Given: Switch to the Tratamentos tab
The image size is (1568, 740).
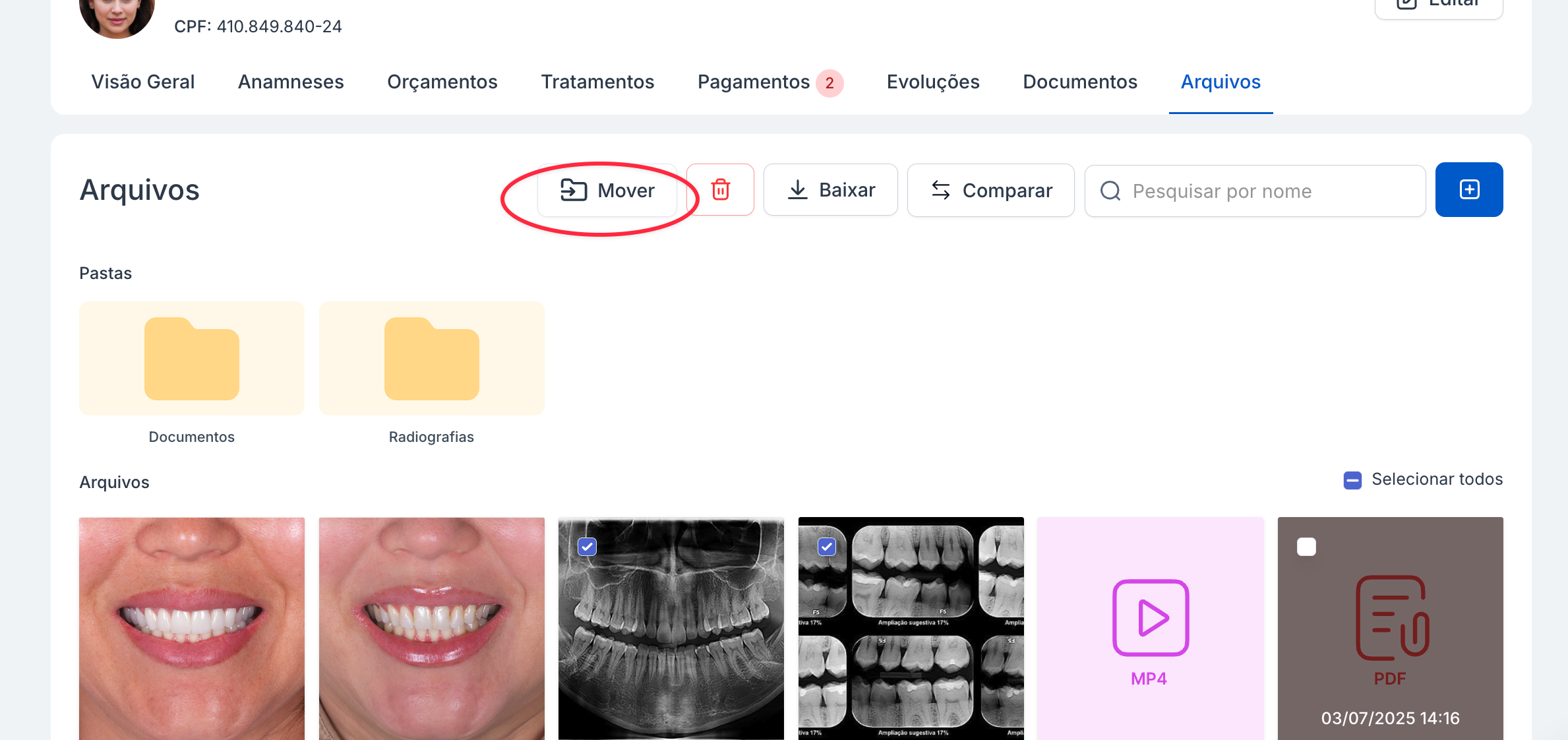Looking at the screenshot, I should pos(597,82).
